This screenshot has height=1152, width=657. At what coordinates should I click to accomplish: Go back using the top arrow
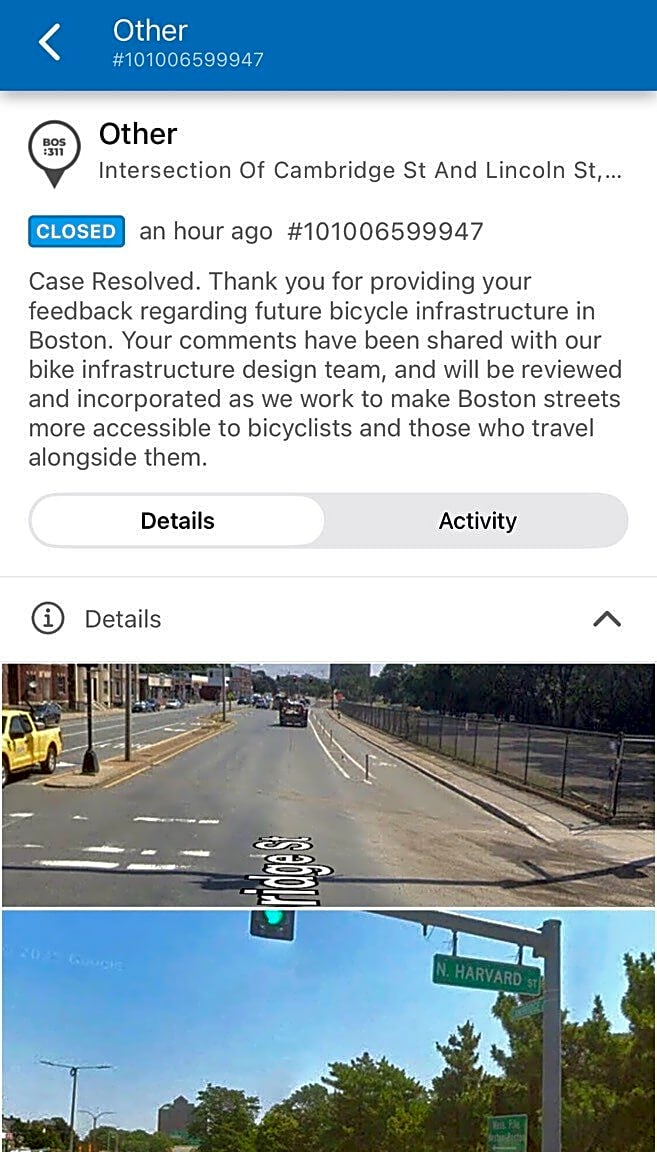point(49,43)
